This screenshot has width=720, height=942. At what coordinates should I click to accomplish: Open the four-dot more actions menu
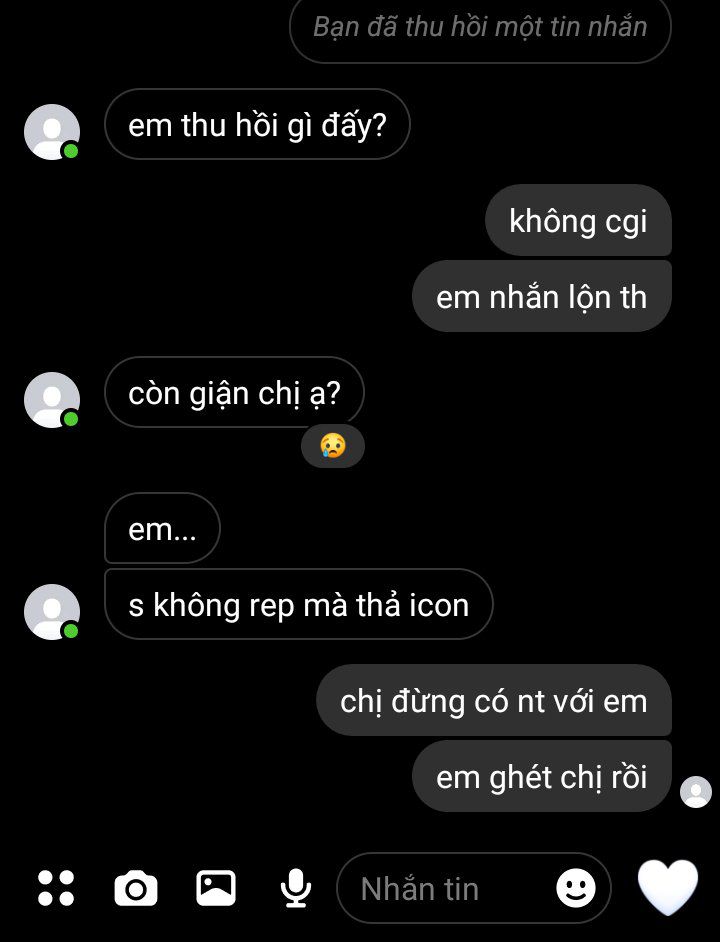pos(56,888)
